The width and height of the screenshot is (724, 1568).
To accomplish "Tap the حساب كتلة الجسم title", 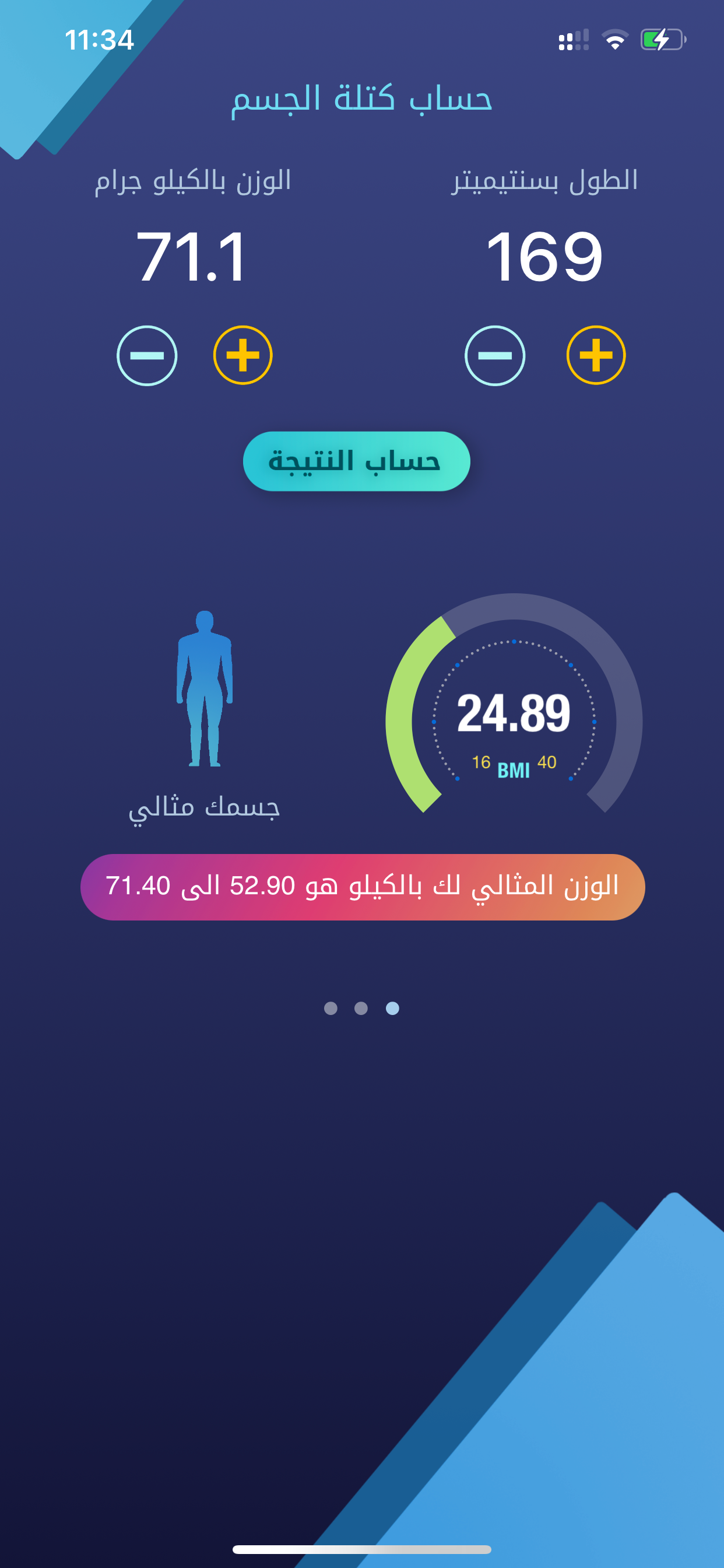I will tap(362, 100).
